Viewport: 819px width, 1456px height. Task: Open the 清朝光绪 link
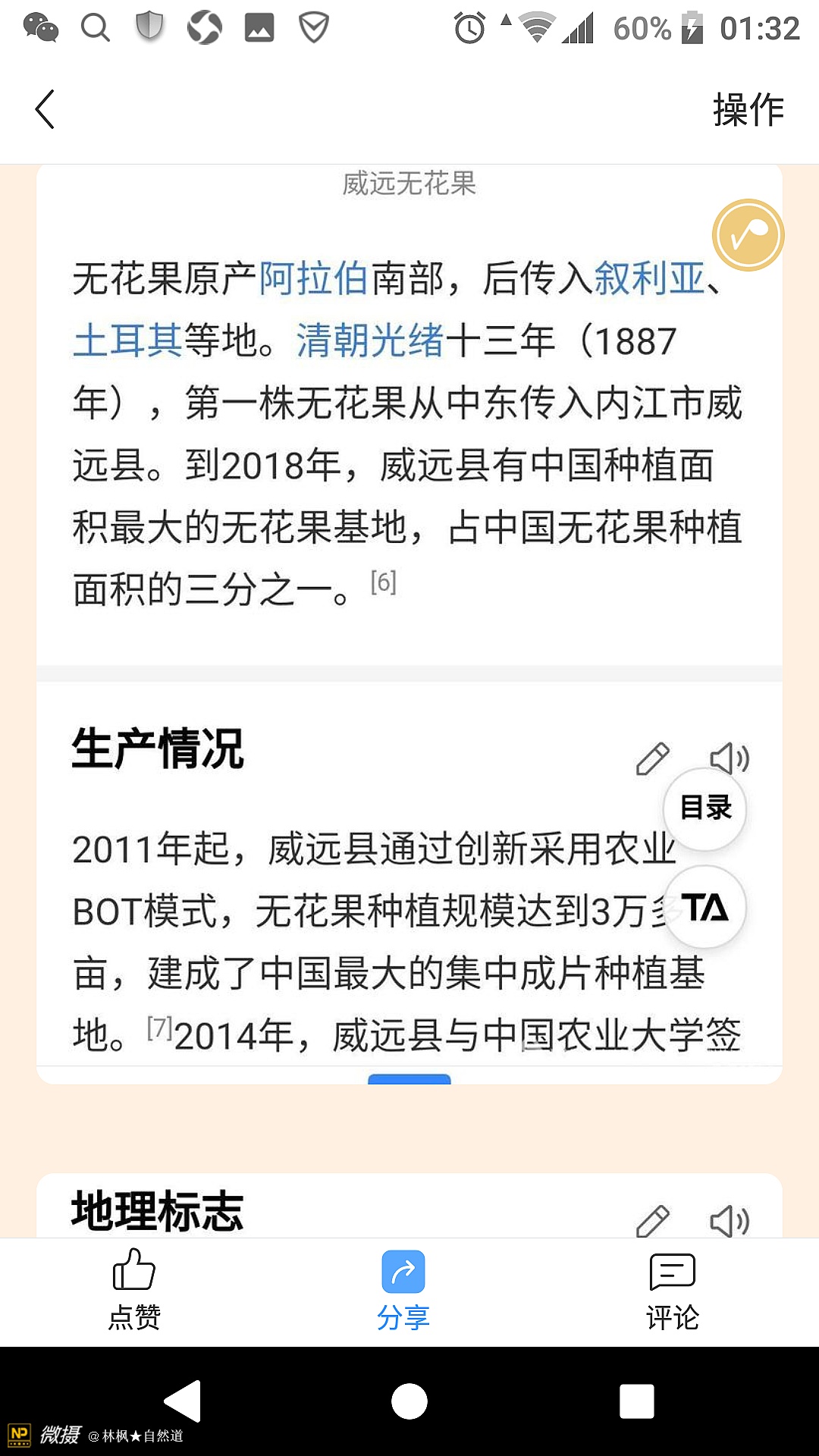coord(370,340)
